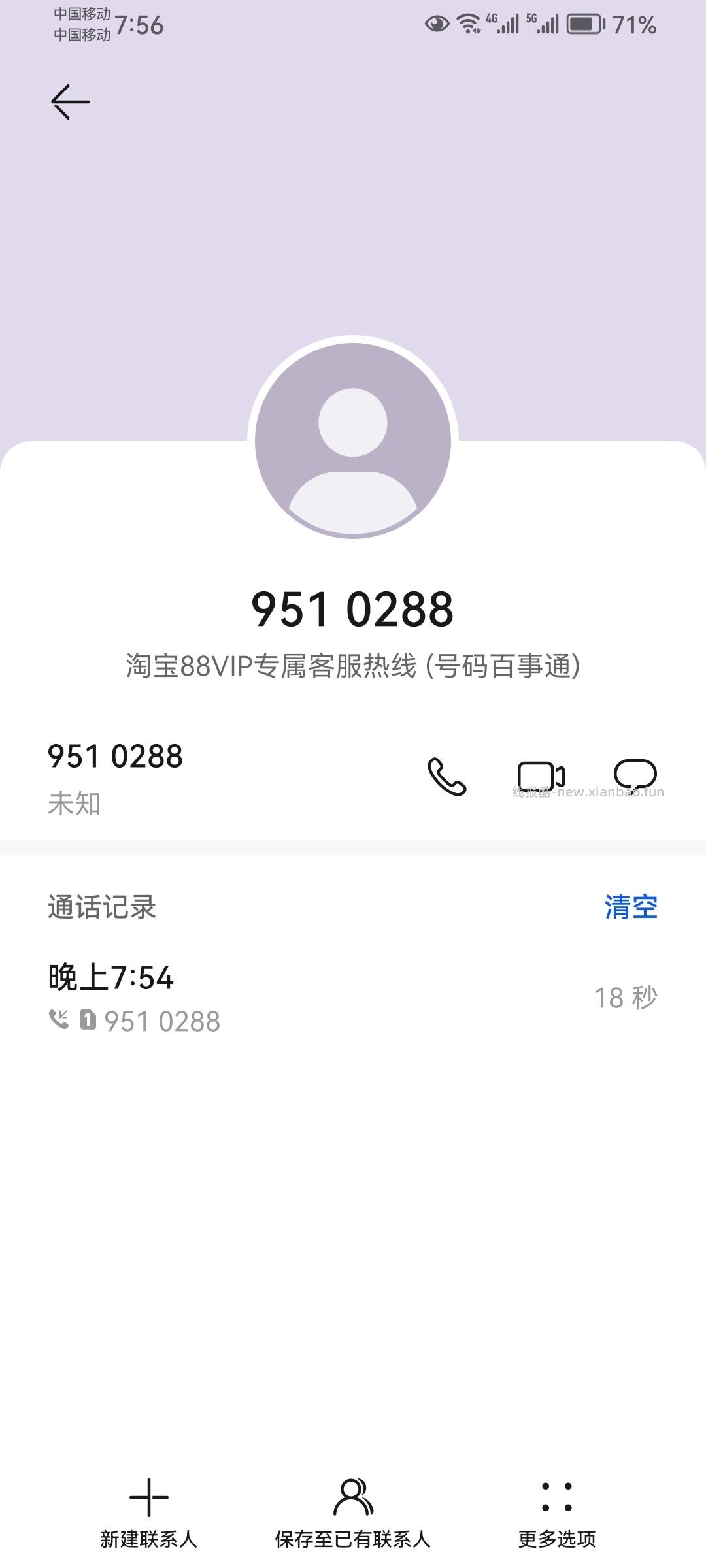Tap 清空 to clear call records
Viewport: 706px width, 1568px height.
coord(631,906)
